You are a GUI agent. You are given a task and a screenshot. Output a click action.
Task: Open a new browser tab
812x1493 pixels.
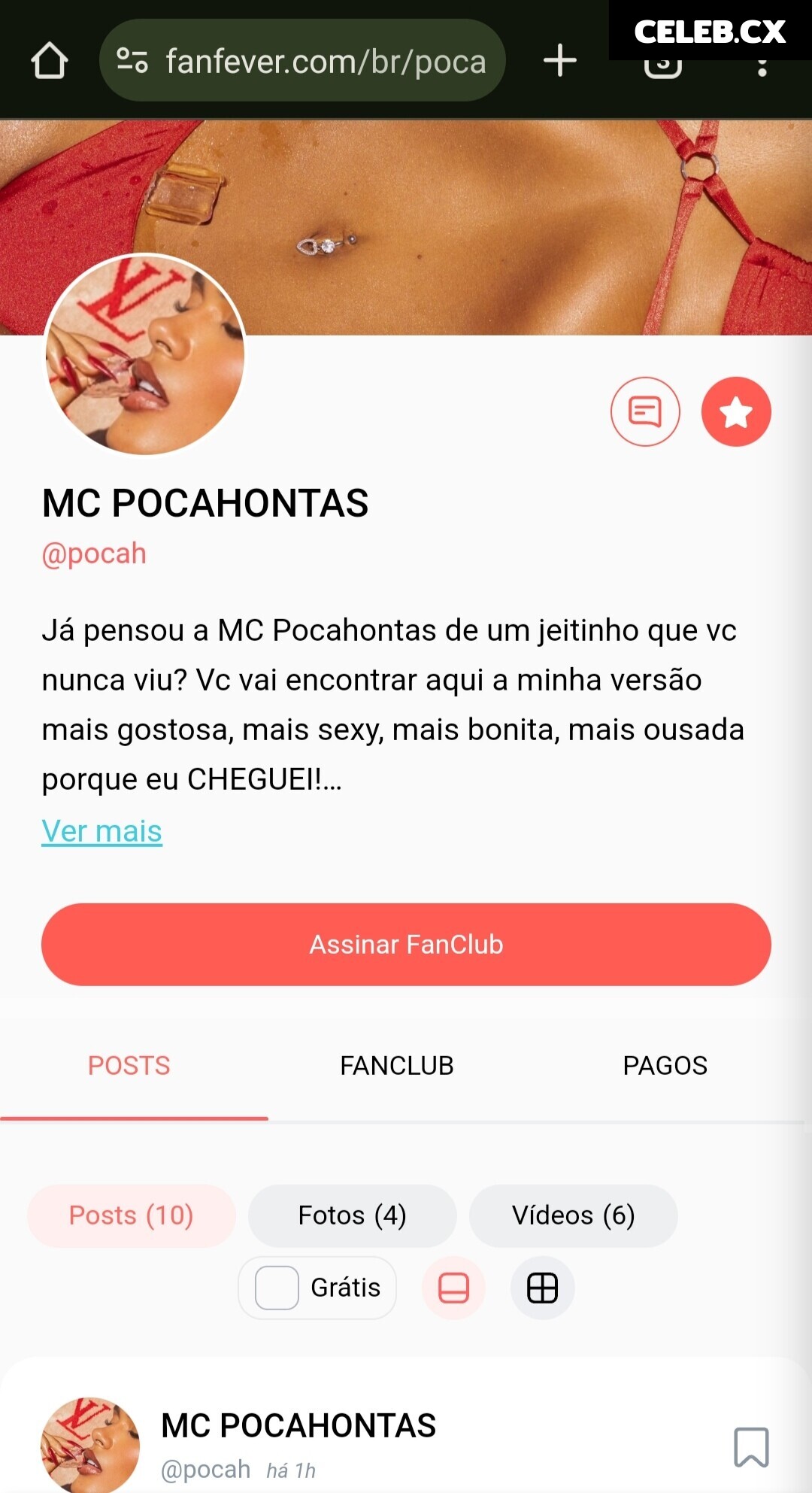560,61
